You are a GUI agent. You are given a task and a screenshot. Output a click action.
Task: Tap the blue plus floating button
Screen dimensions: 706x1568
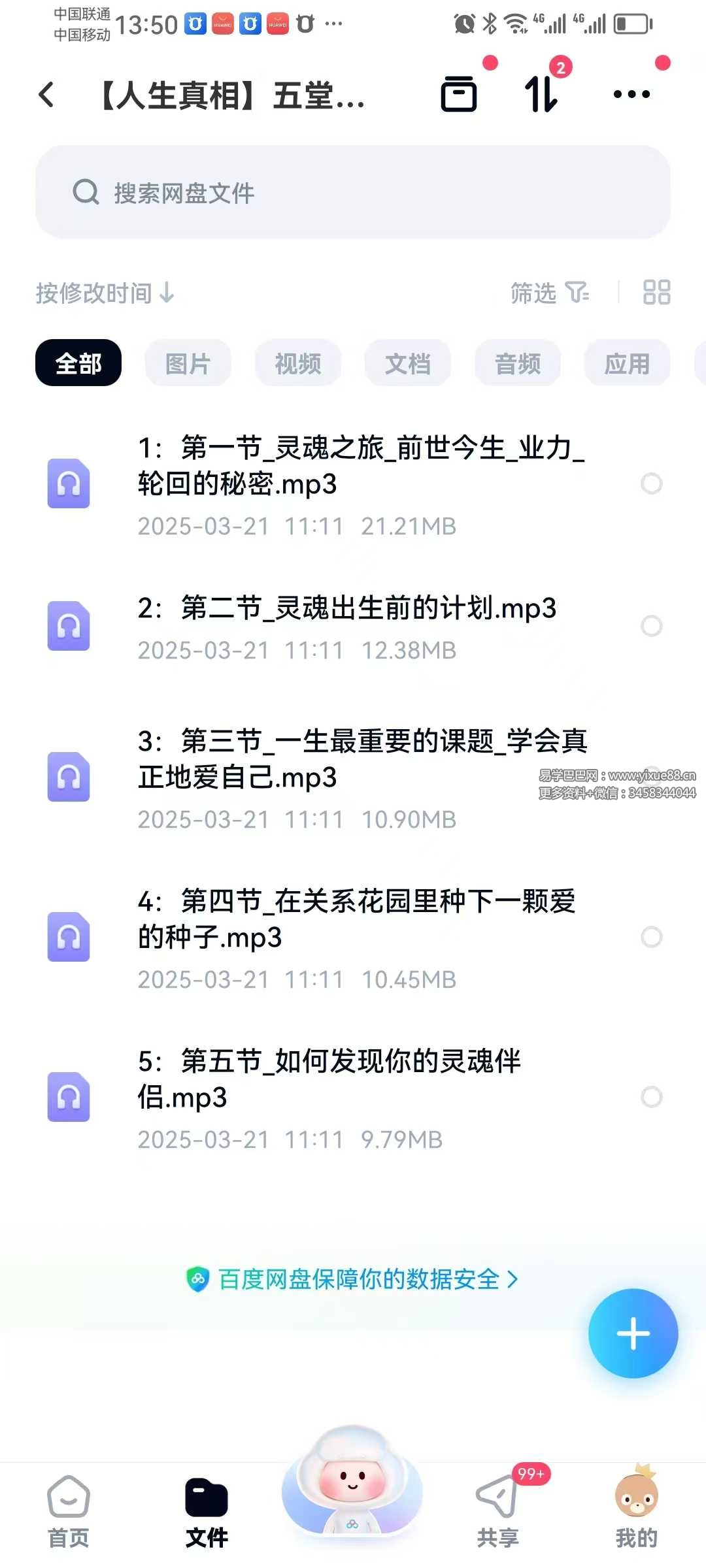click(x=633, y=1333)
